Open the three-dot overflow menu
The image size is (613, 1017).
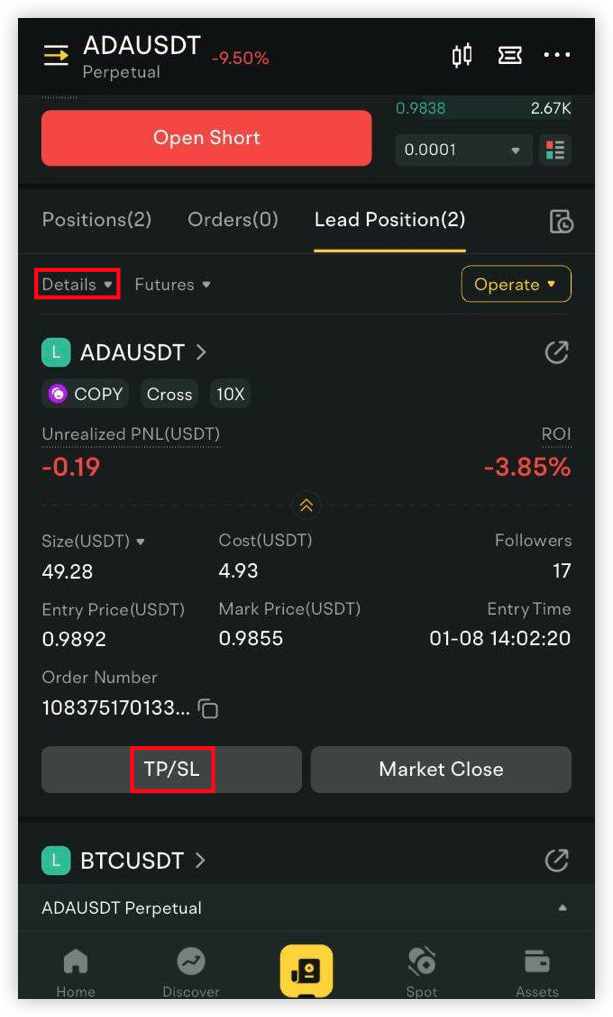[557, 56]
